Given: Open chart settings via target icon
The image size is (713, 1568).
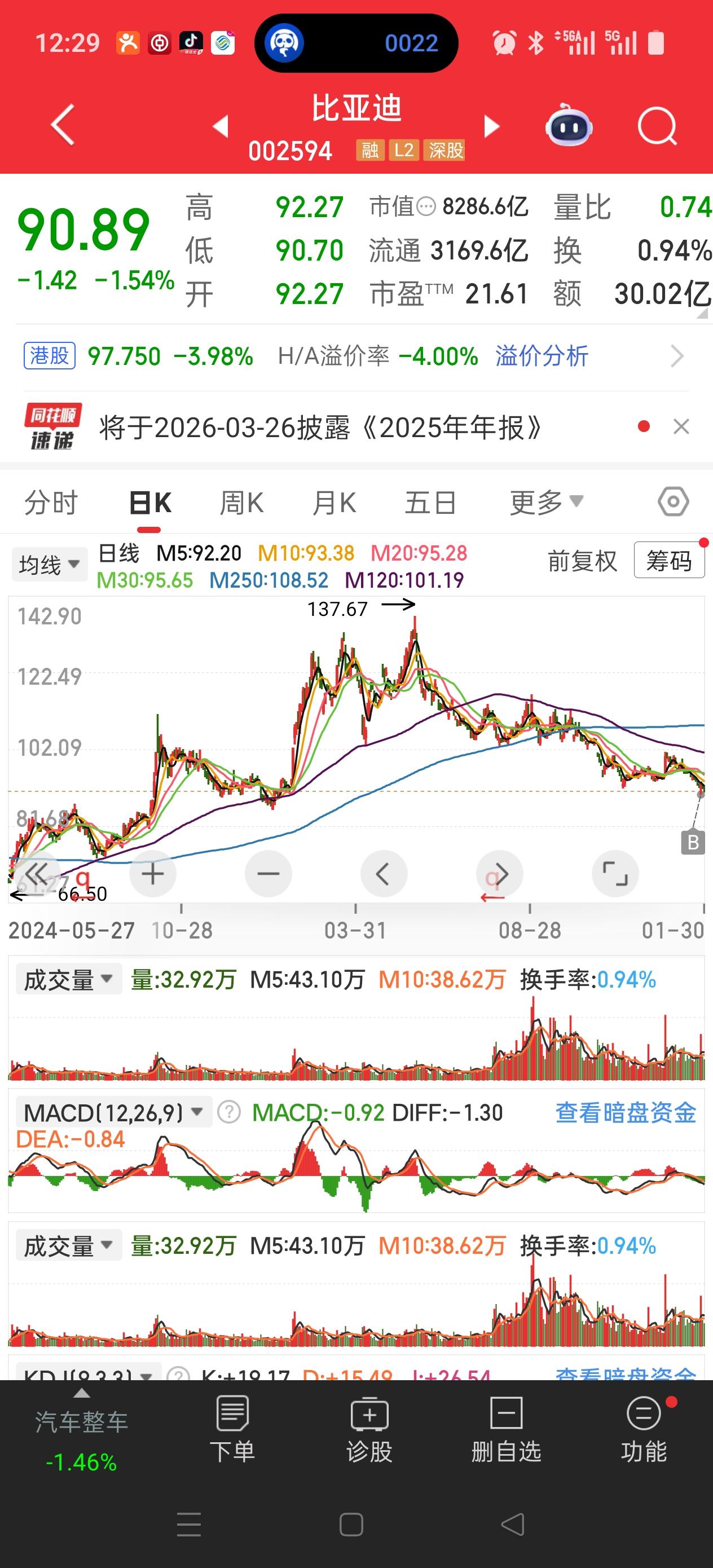Looking at the screenshot, I should coord(674,501).
